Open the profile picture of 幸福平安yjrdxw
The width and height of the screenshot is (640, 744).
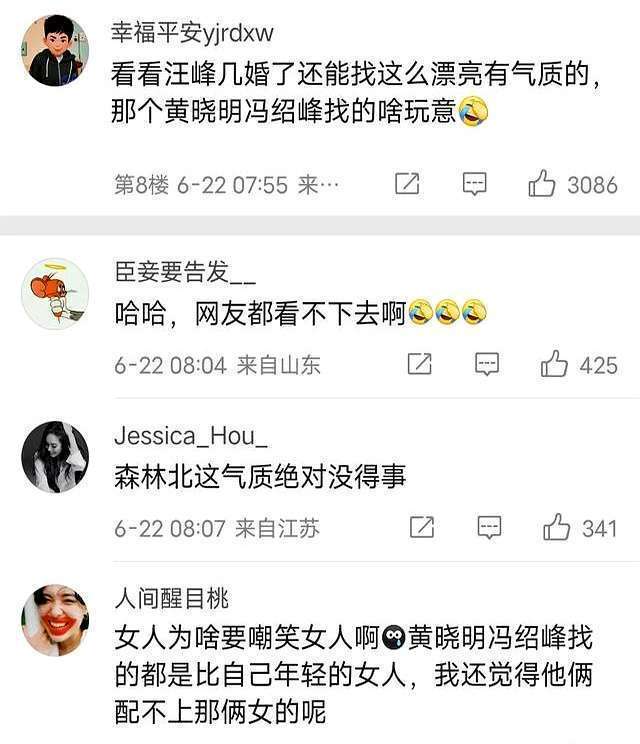[56, 50]
